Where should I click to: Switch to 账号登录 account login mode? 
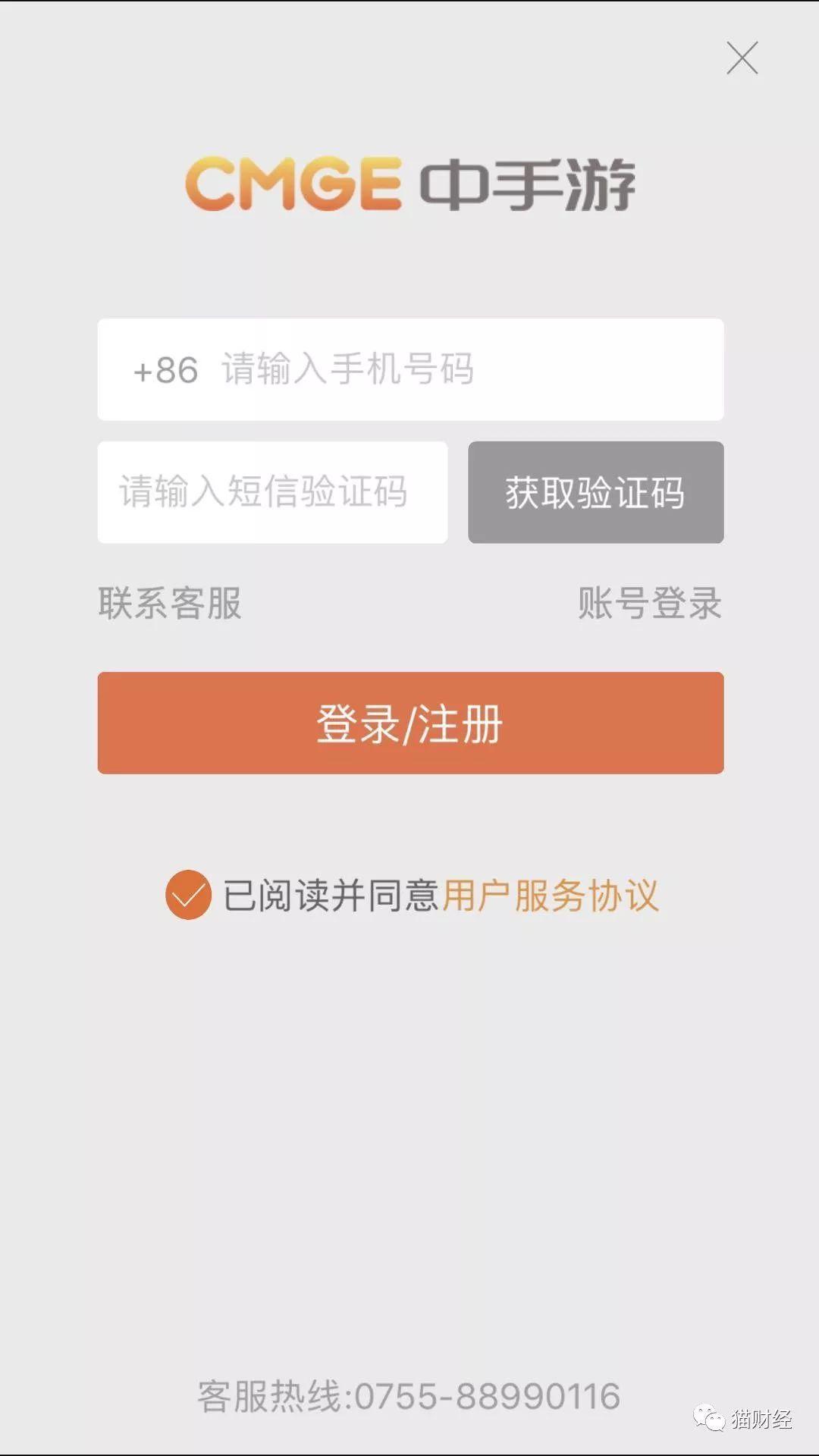[648, 604]
